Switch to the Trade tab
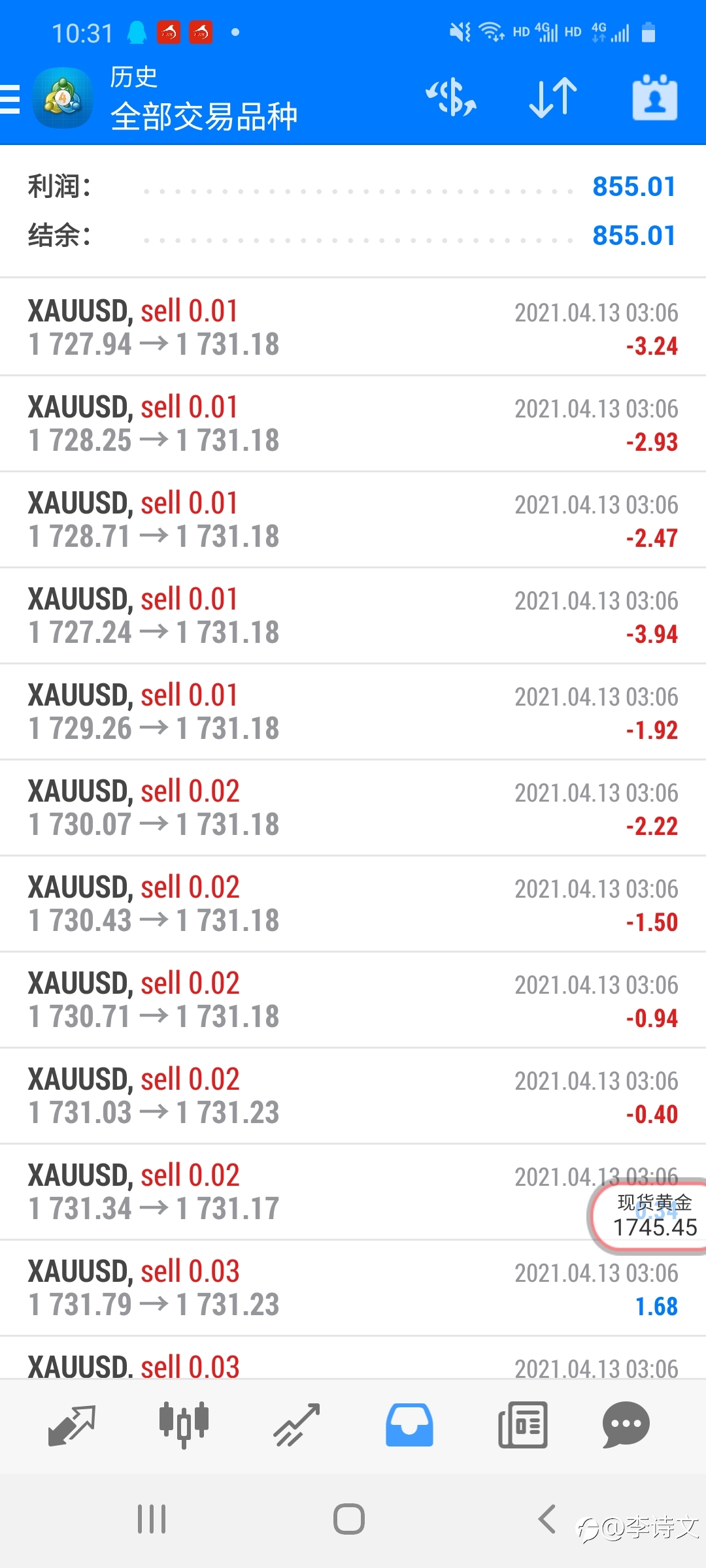This screenshot has width=706, height=1568. [296, 1426]
